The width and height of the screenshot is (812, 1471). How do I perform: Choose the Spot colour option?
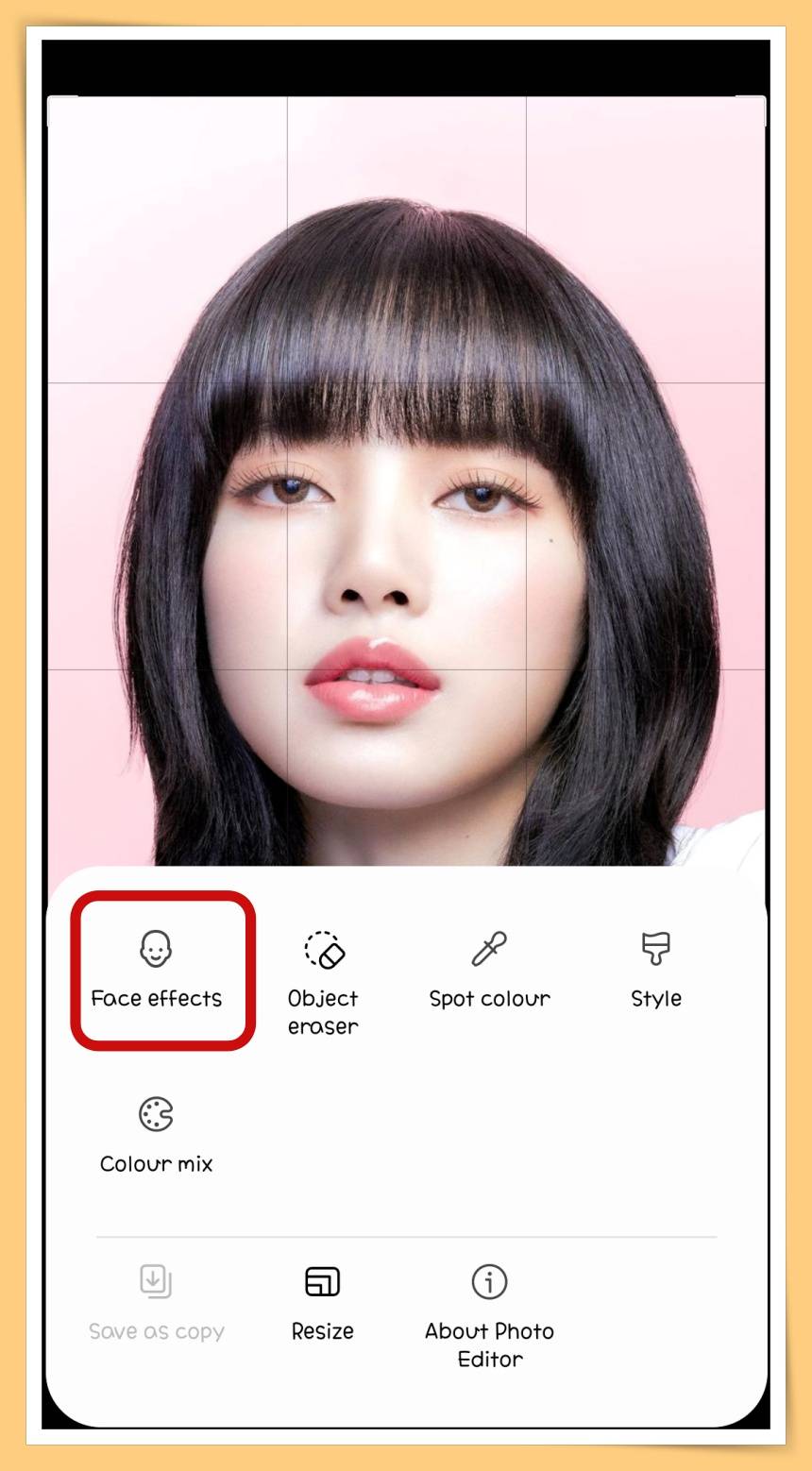pos(489,970)
